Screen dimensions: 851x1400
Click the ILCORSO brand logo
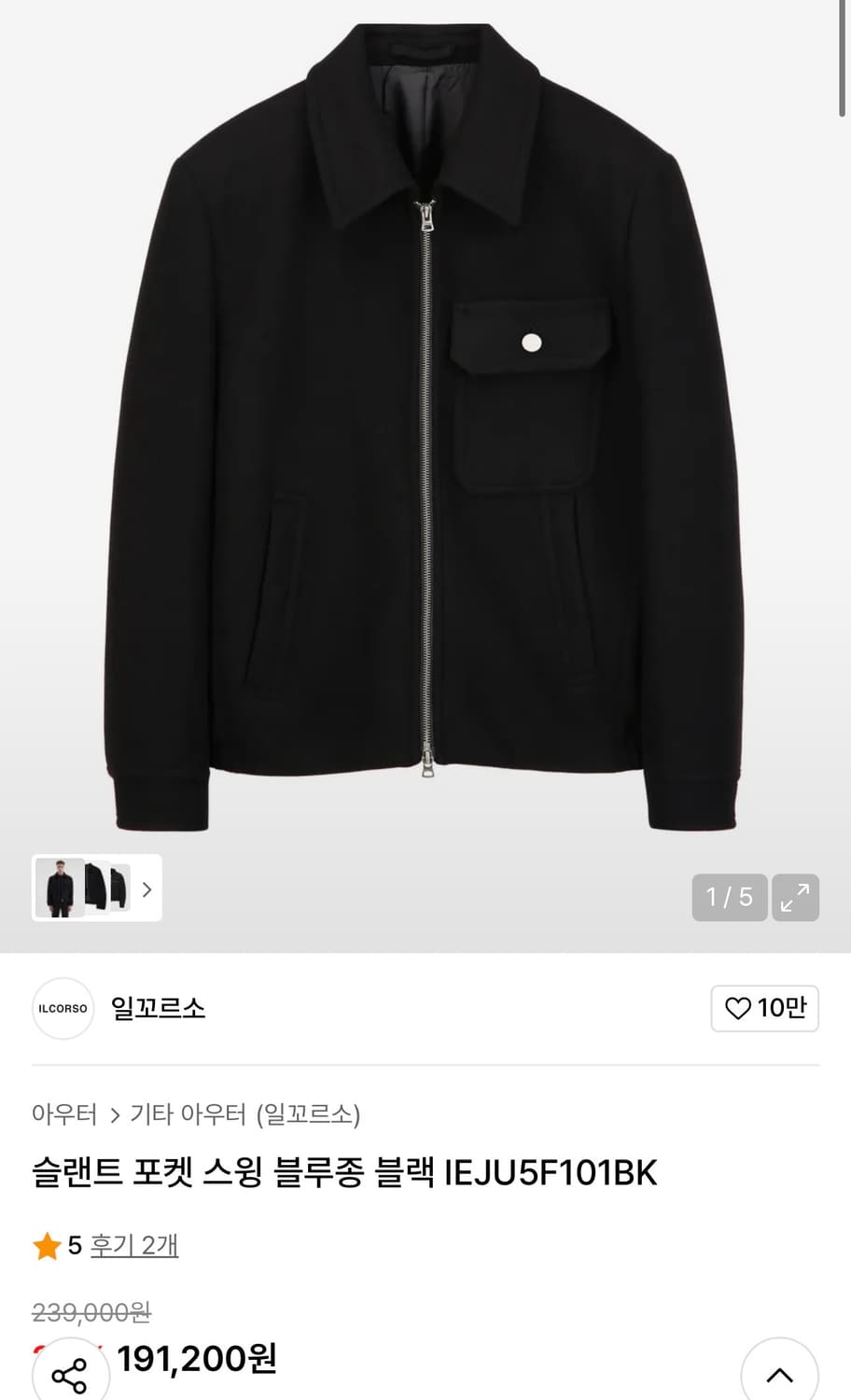pos(63,1009)
